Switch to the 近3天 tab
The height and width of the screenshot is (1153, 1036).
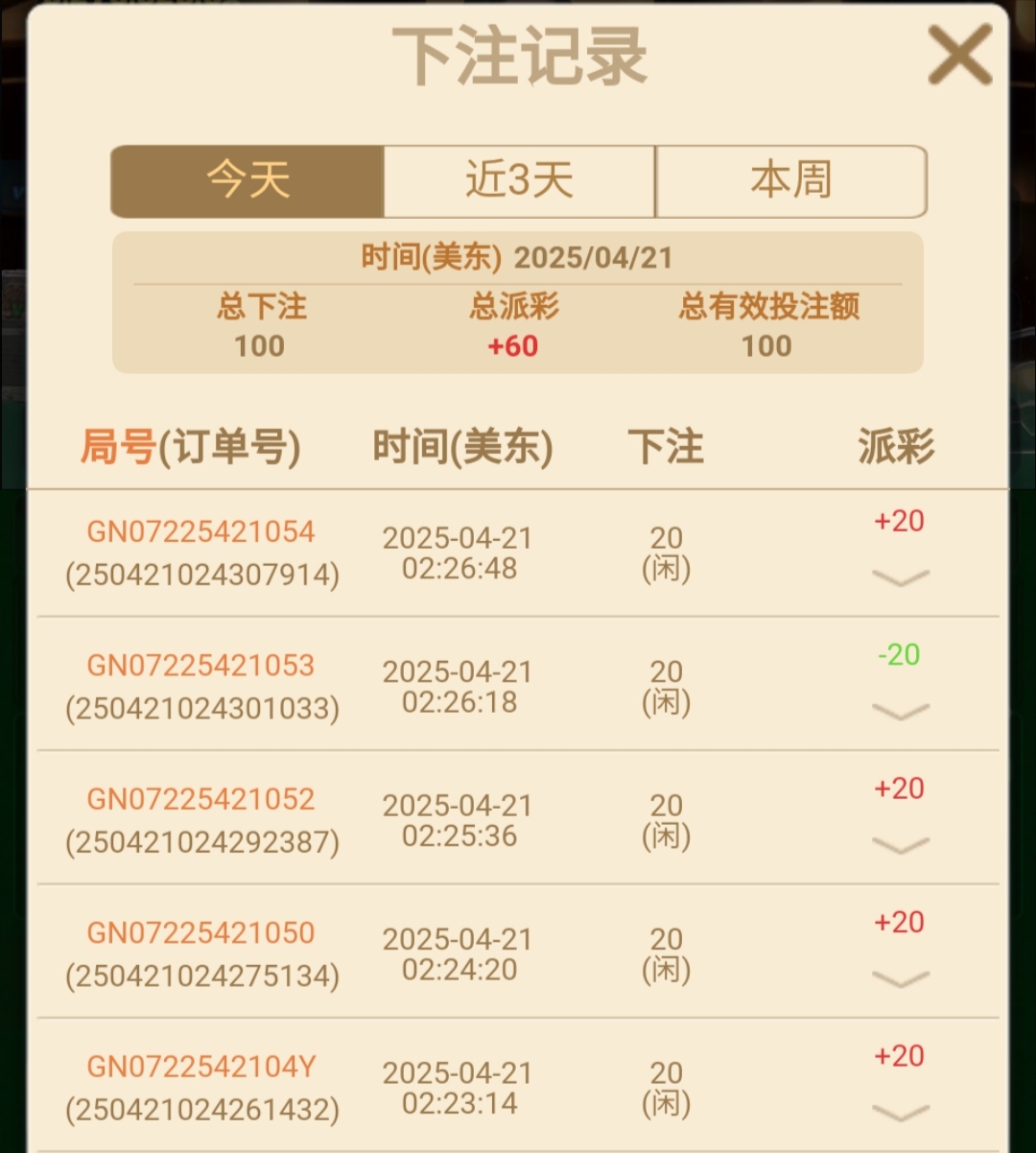pyautogui.click(x=519, y=180)
